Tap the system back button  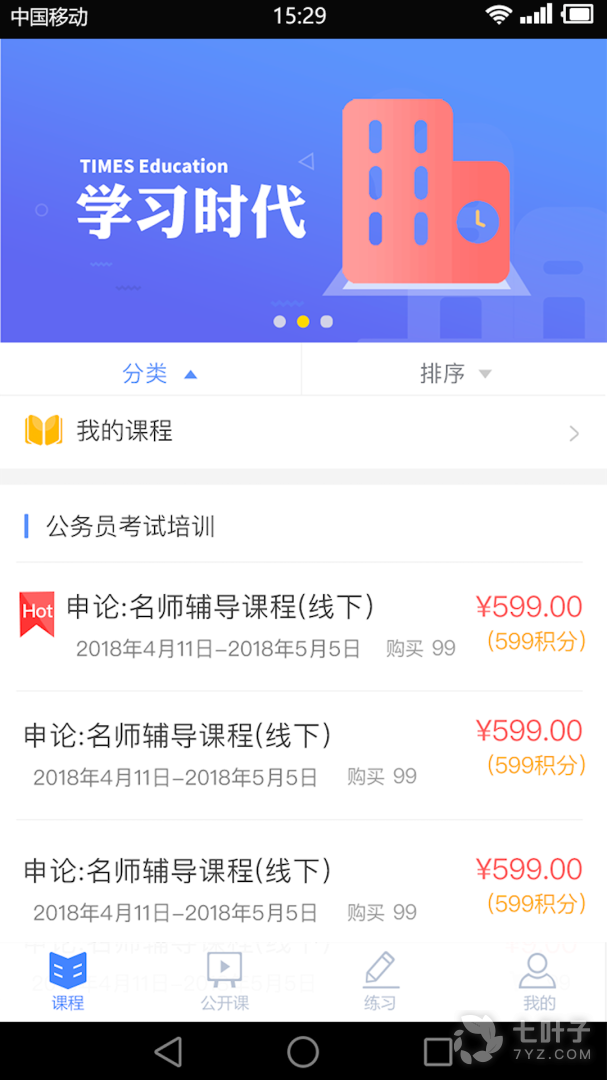tap(168, 1051)
